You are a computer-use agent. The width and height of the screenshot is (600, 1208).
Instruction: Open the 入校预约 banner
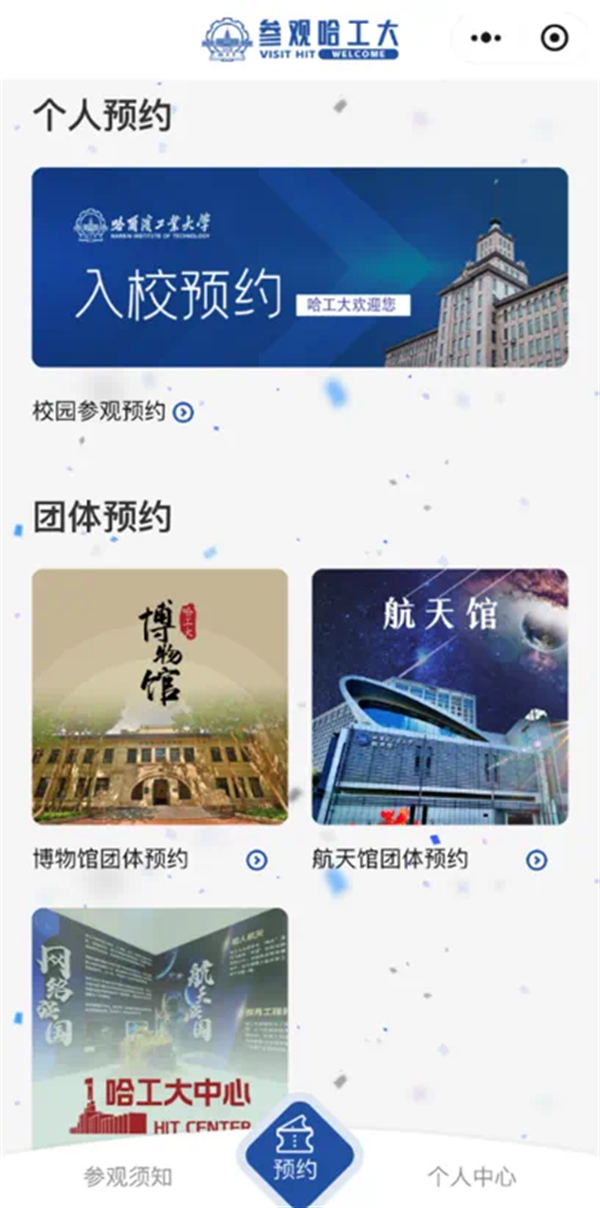[300, 267]
